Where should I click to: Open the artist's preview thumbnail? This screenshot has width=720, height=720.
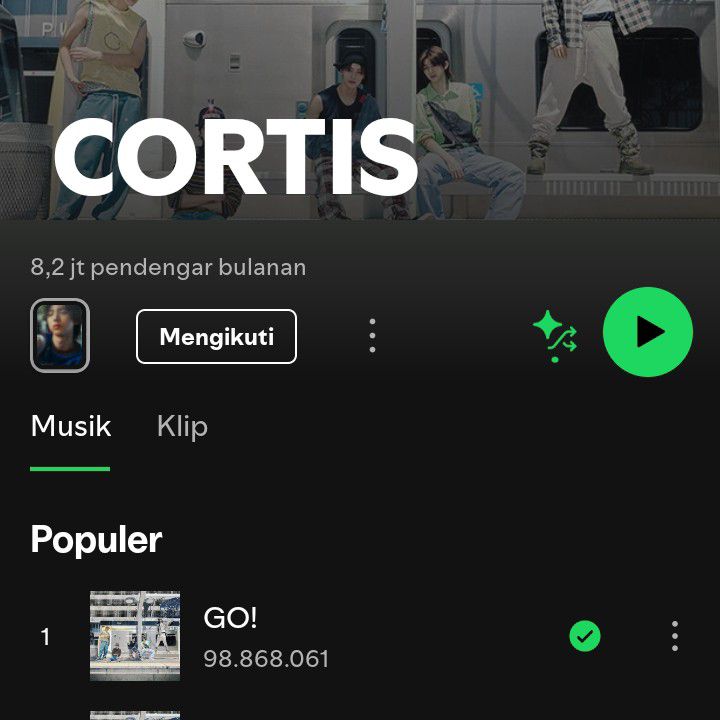tap(60, 336)
